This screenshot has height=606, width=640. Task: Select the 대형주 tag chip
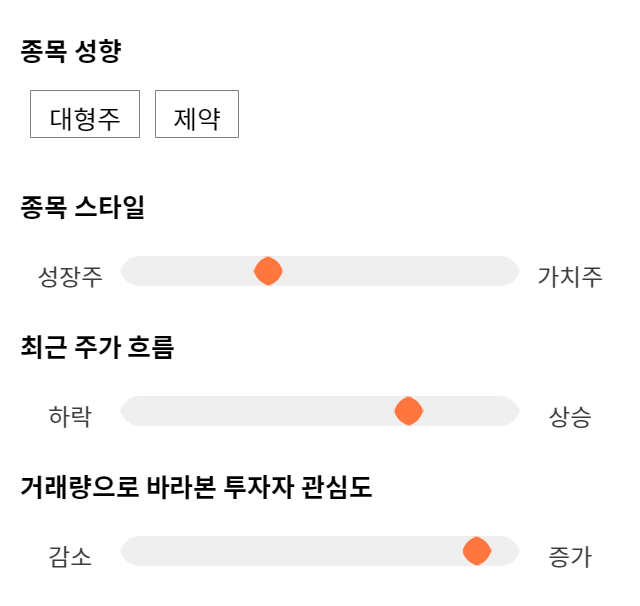pyautogui.click(x=85, y=114)
